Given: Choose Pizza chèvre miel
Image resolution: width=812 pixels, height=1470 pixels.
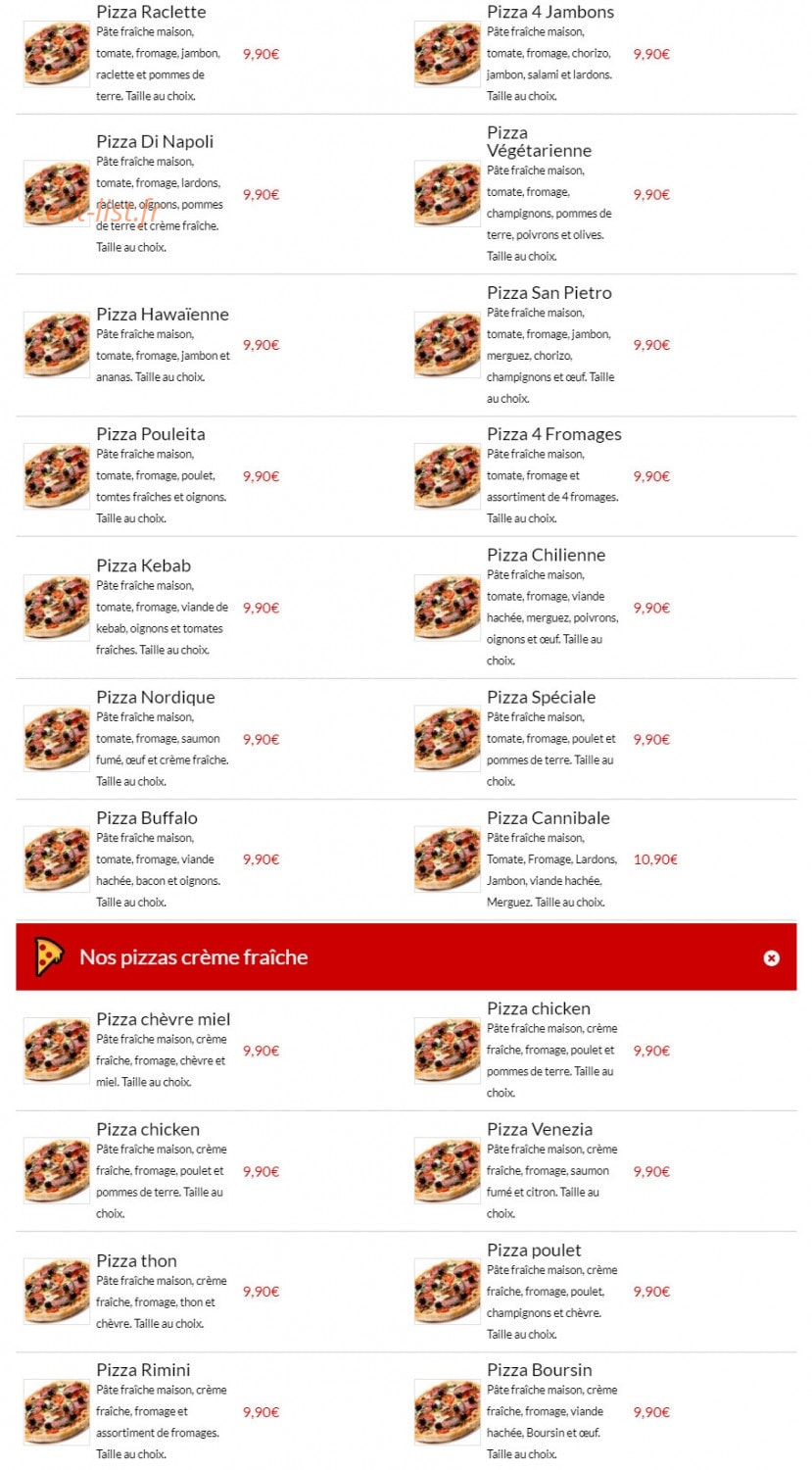Looking at the screenshot, I should 164,1019.
